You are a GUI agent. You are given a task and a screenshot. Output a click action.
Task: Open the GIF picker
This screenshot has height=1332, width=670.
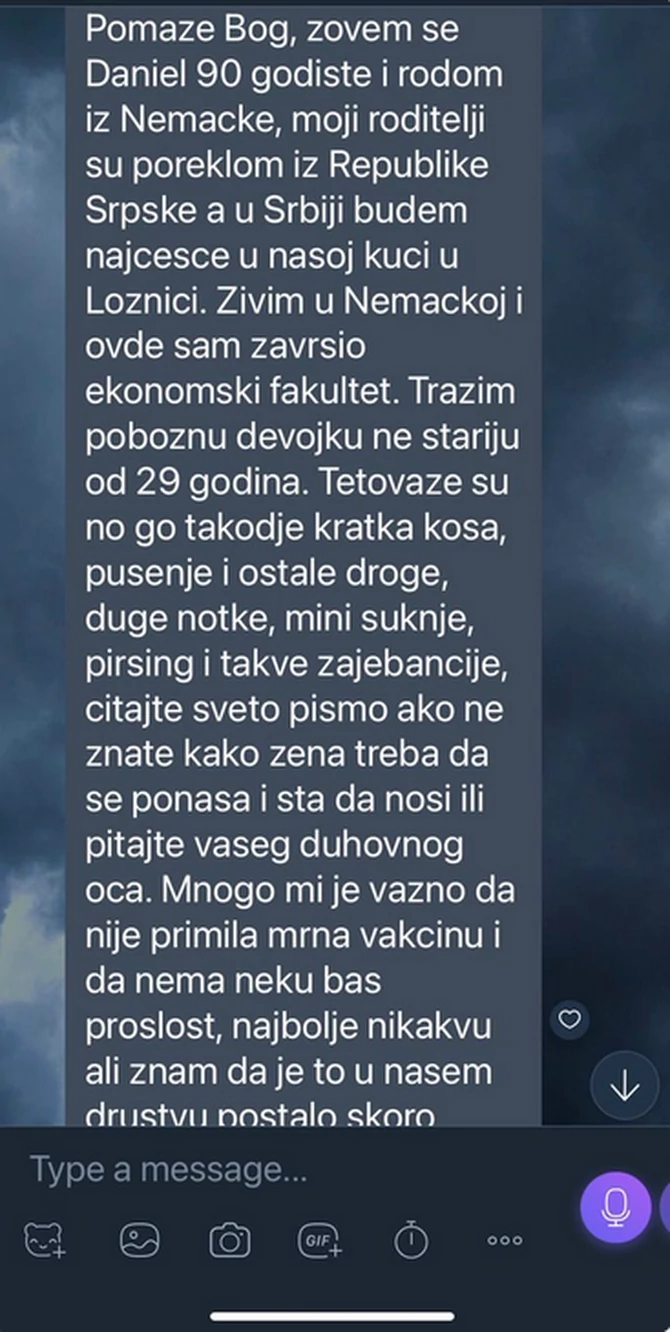click(x=320, y=1240)
